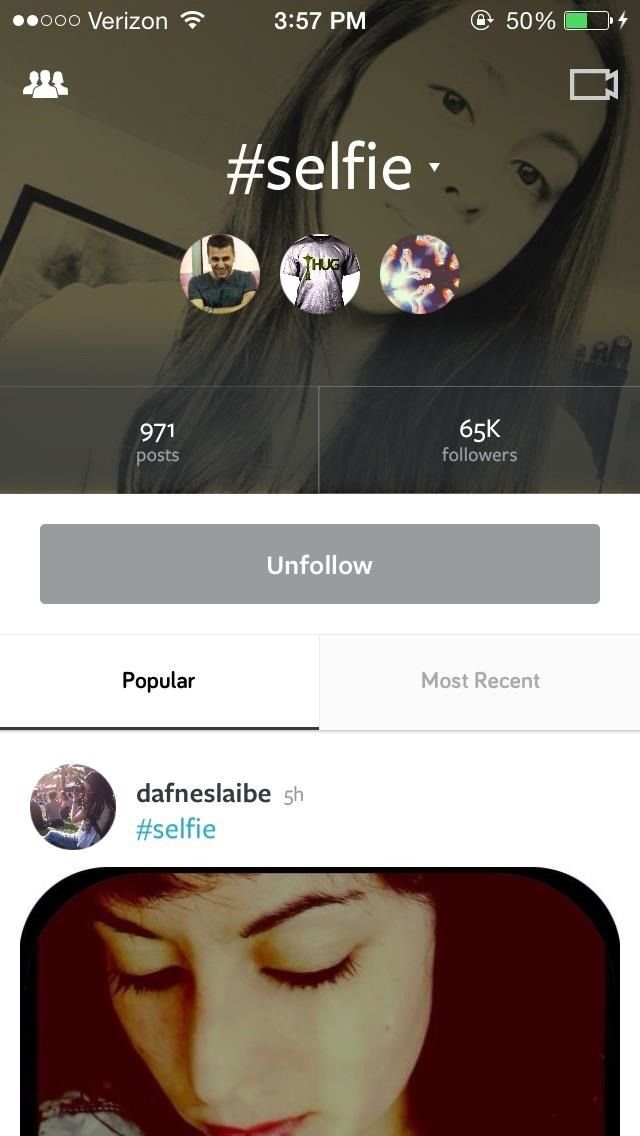Switch to the Most Recent tab

pos(480,681)
